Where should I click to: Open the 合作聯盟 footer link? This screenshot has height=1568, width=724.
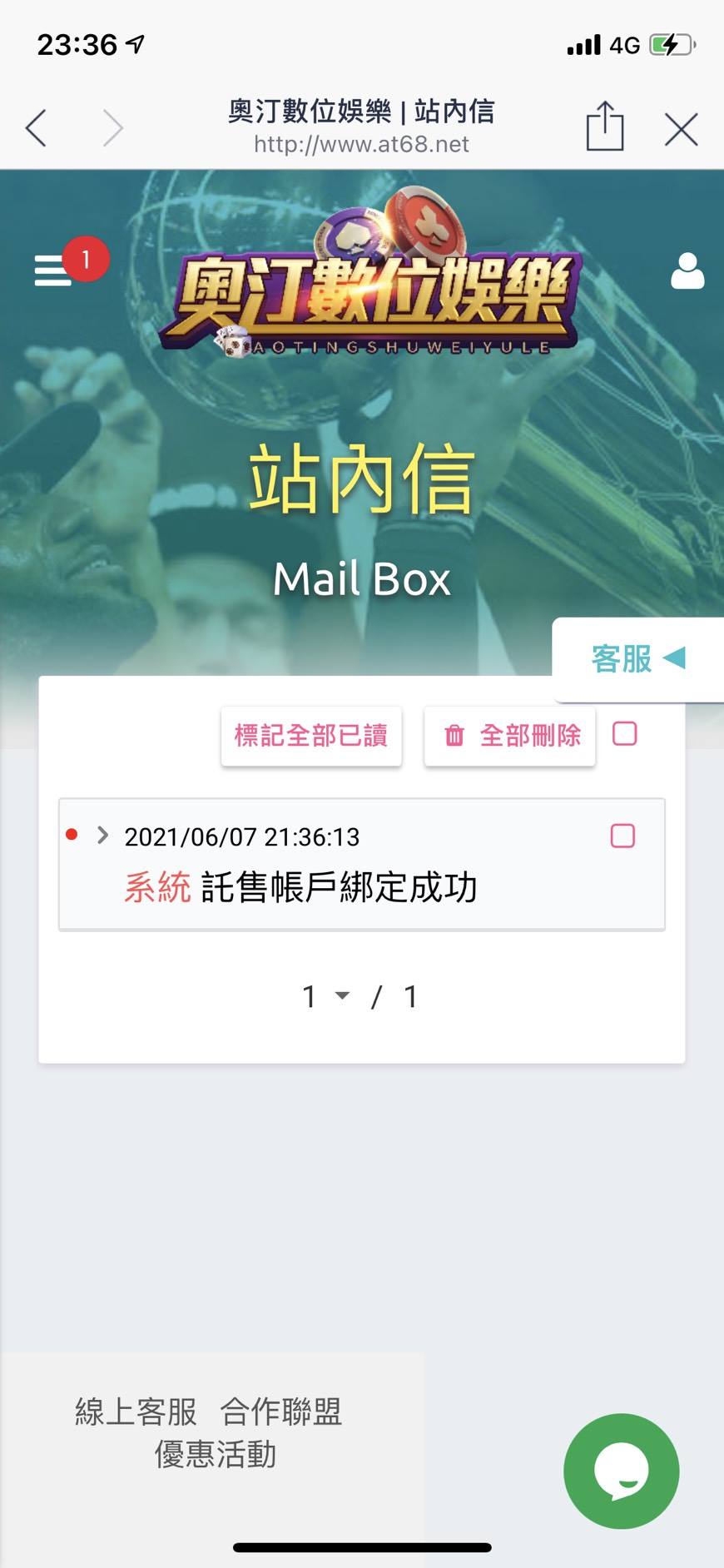pyautogui.click(x=281, y=1412)
